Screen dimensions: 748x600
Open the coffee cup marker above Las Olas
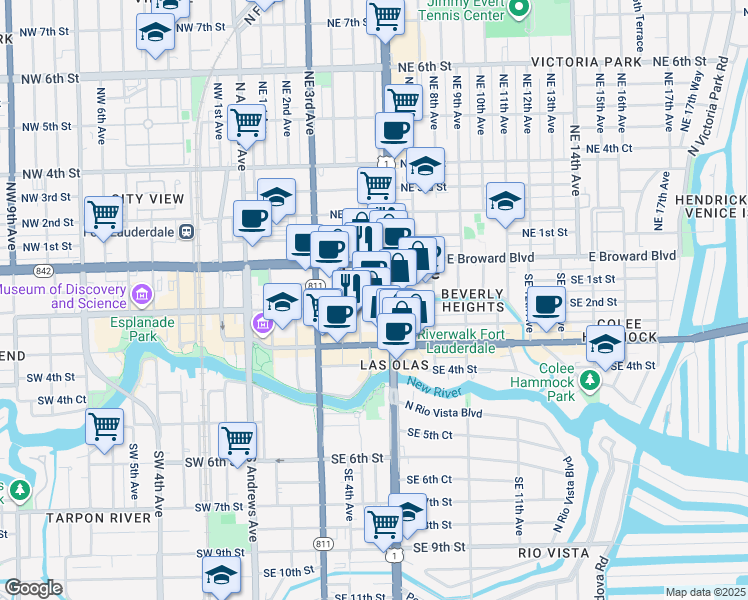pos(396,331)
